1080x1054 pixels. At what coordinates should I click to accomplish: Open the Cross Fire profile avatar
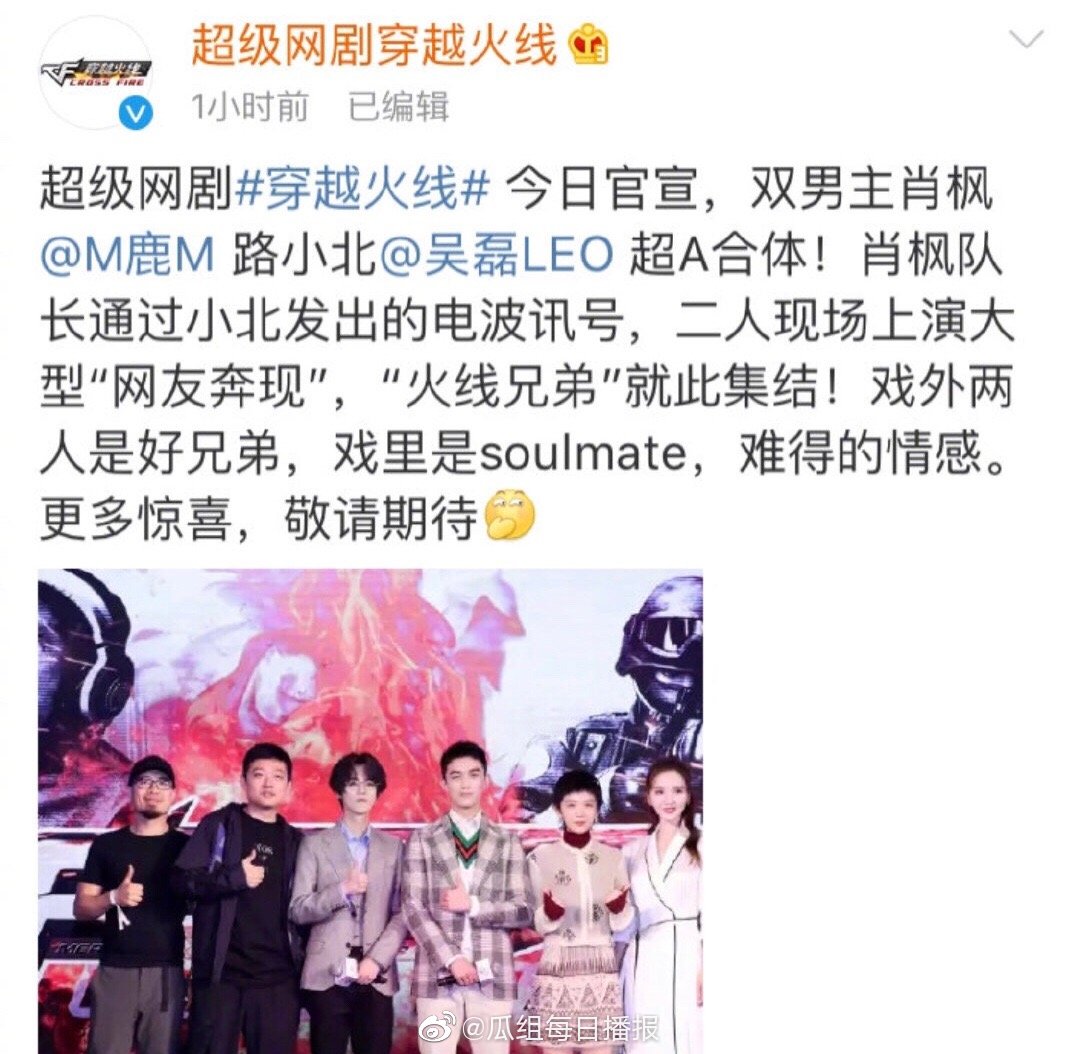(96, 73)
